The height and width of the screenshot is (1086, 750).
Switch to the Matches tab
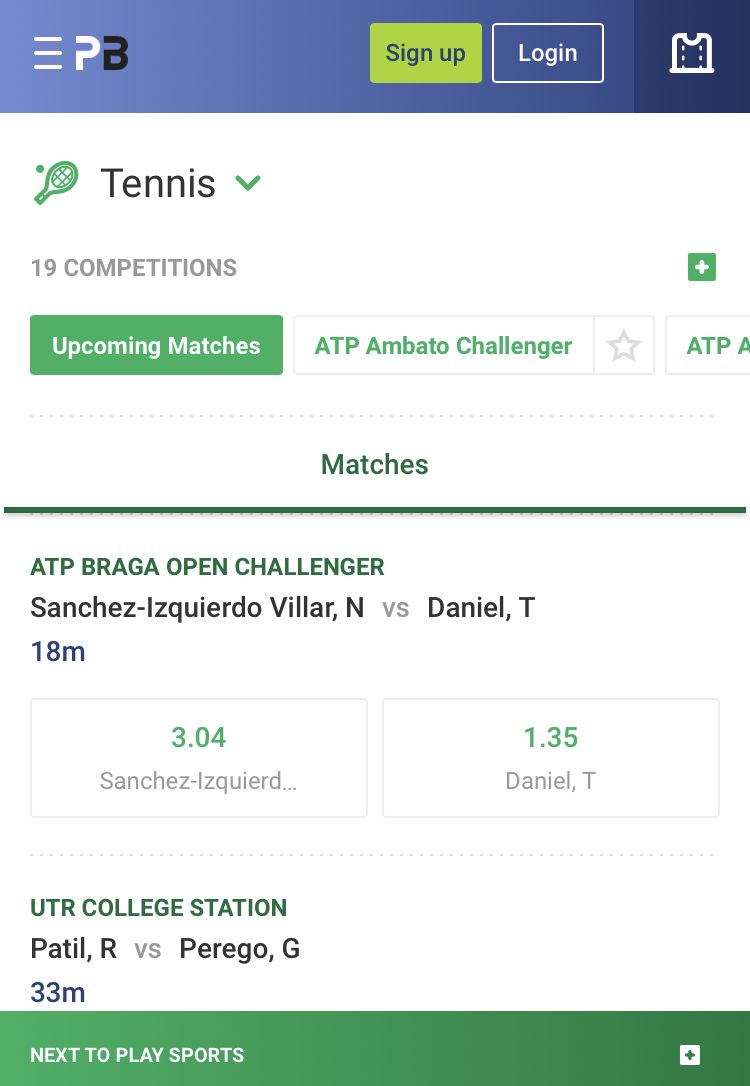point(374,465)
